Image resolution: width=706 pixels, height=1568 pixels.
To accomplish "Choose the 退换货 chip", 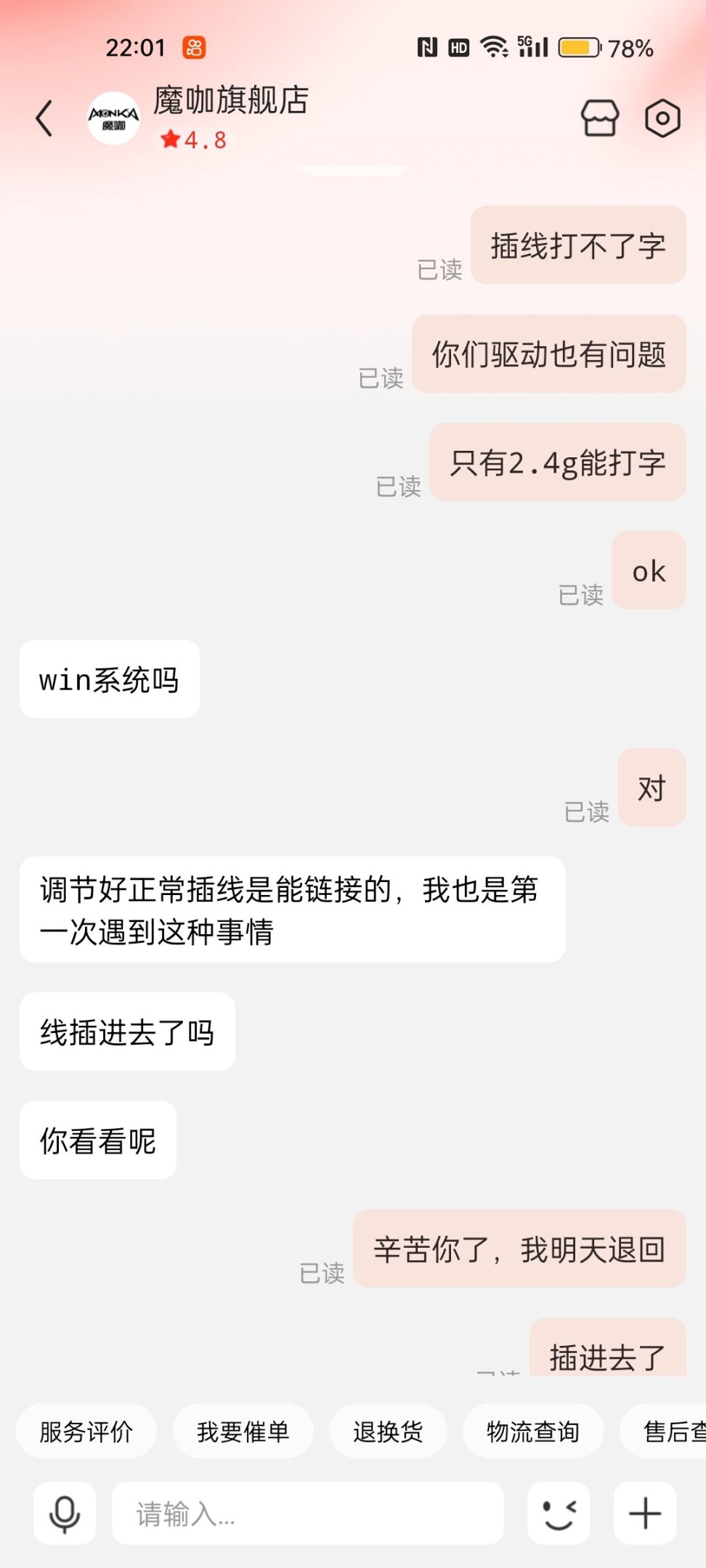I will (x=388, y=1432).
